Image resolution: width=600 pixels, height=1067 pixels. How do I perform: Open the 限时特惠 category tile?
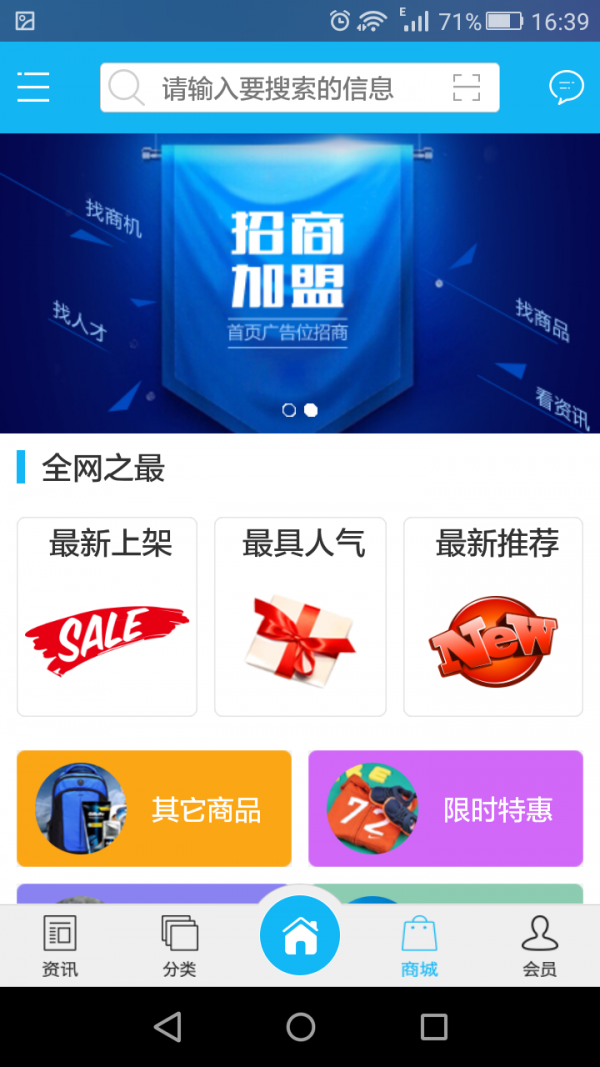point(445,808)
